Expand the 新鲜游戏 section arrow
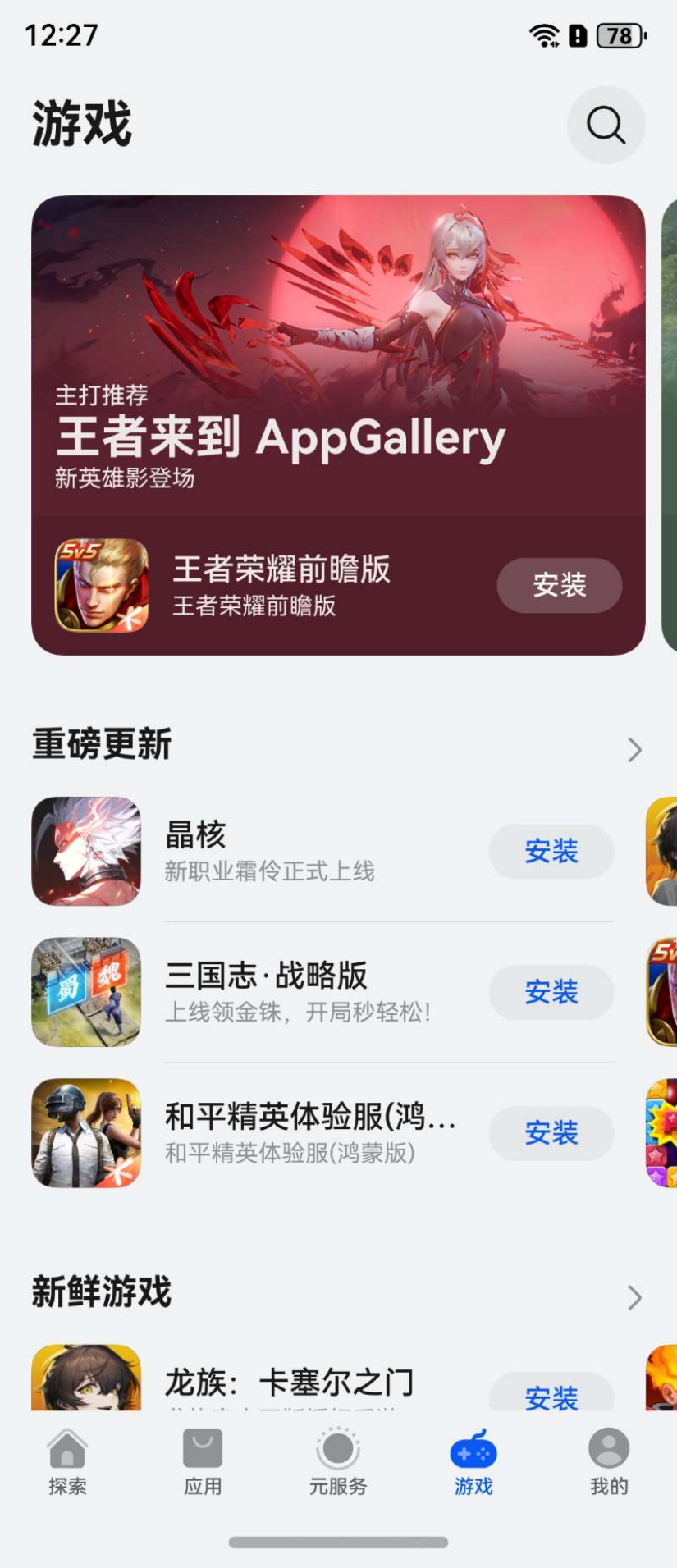 tap(634, 1297)
